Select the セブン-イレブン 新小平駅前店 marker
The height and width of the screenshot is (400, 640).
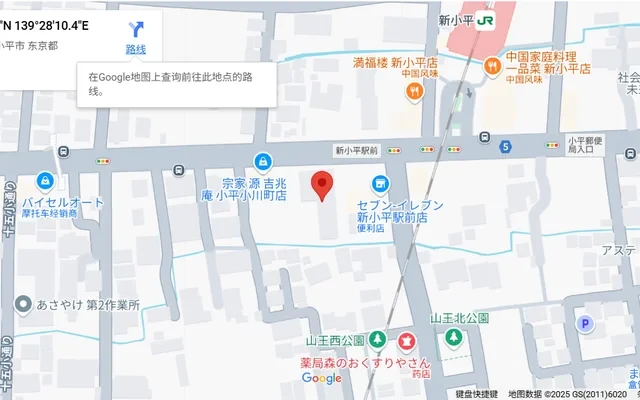tap(380, 184)
